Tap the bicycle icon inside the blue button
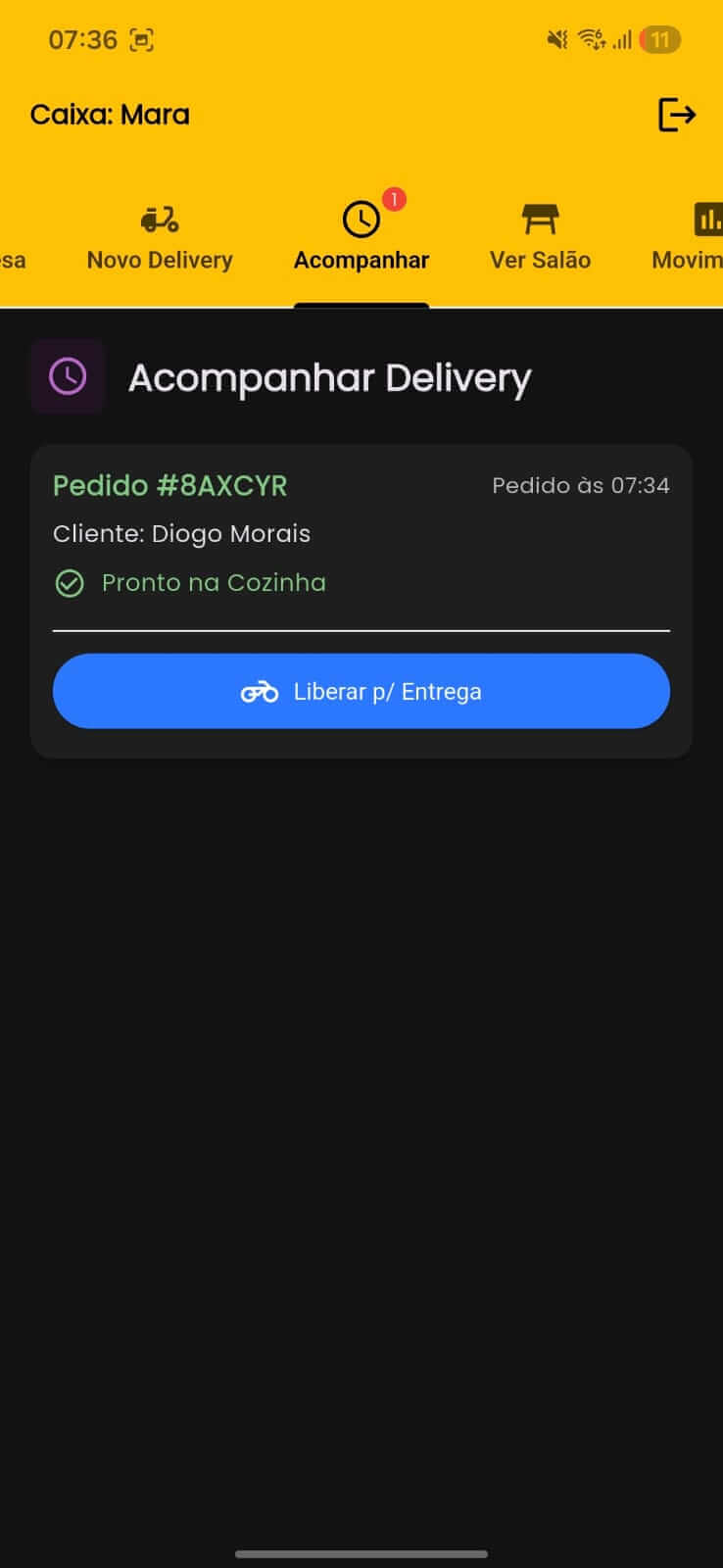This screenshot has height=1568, width=723. (259, 691)
